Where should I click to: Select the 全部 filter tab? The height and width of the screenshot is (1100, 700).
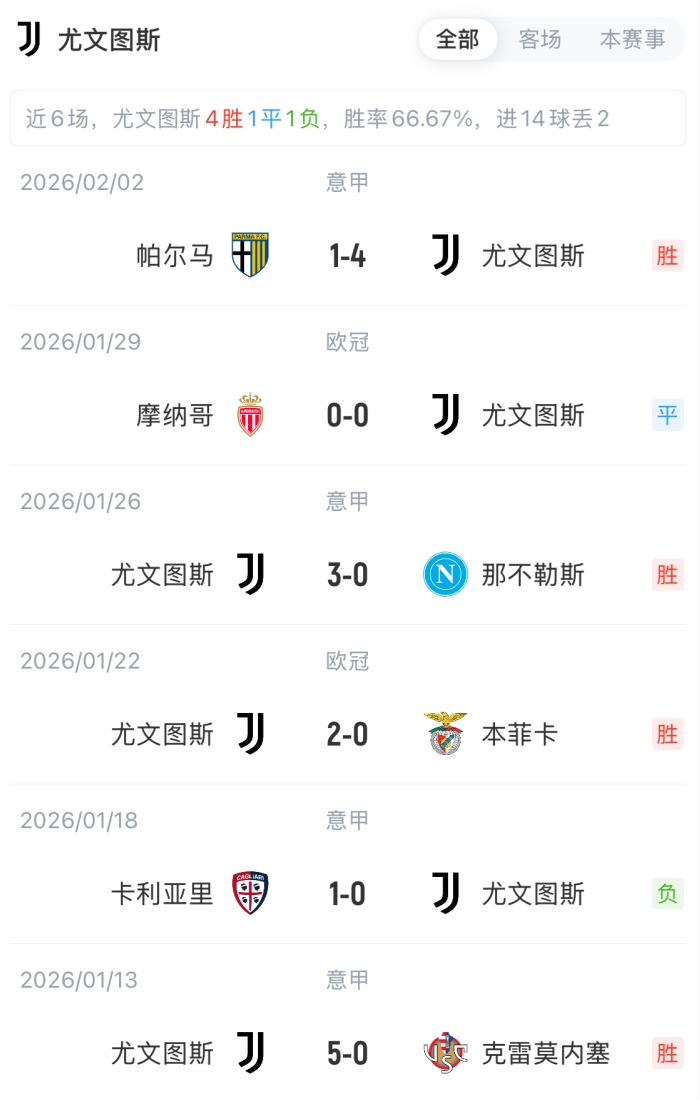coord(458,40)
